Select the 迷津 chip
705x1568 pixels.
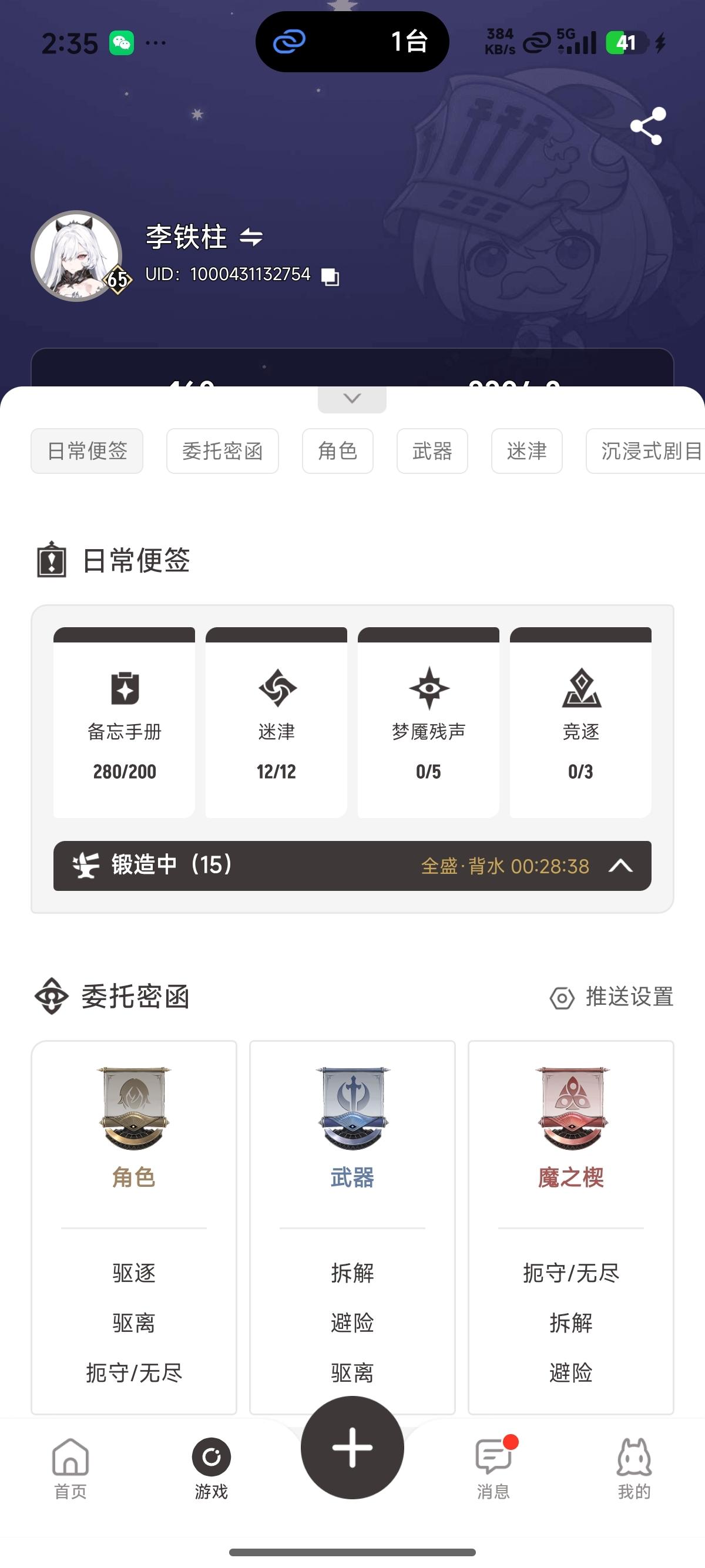(526, 451)
